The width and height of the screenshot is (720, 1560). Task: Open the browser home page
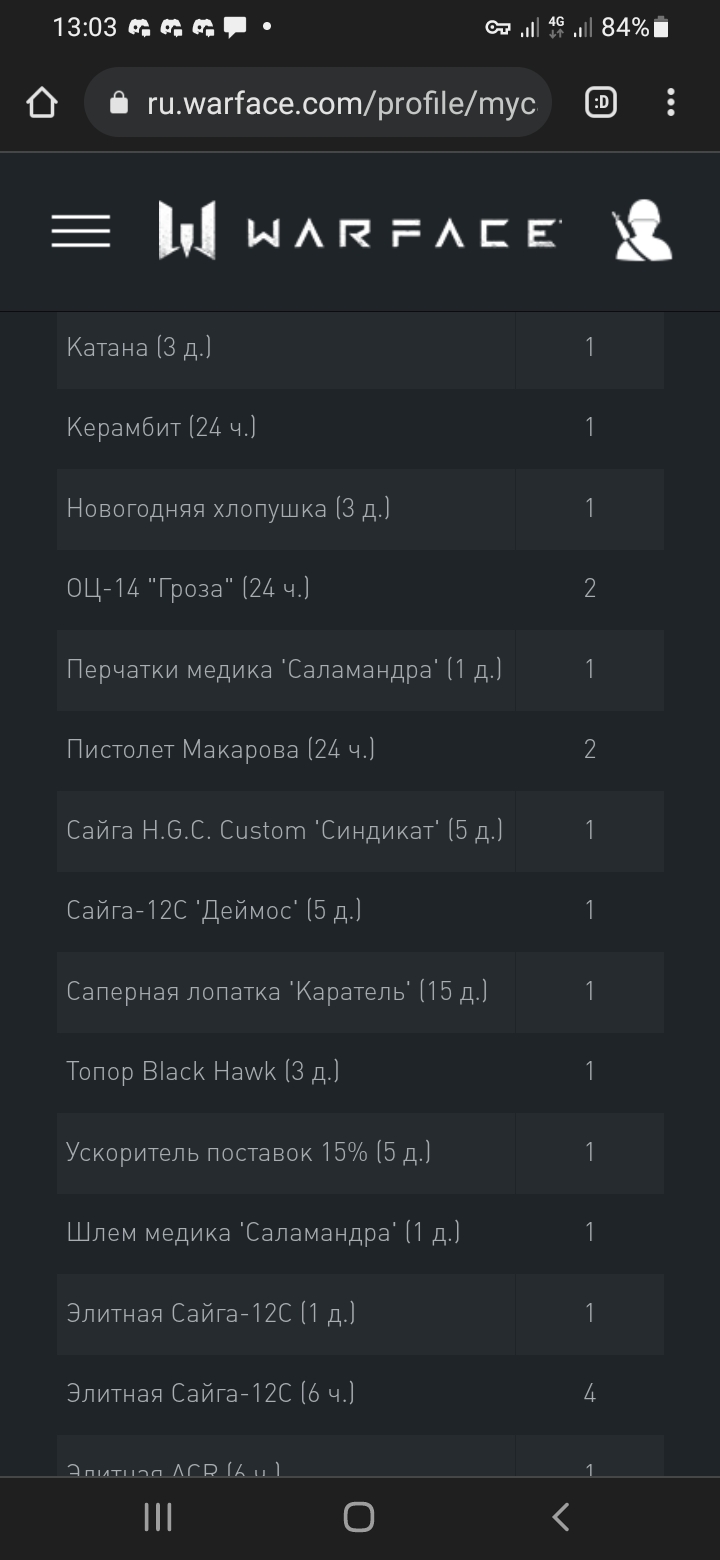[x=41, y=102]
